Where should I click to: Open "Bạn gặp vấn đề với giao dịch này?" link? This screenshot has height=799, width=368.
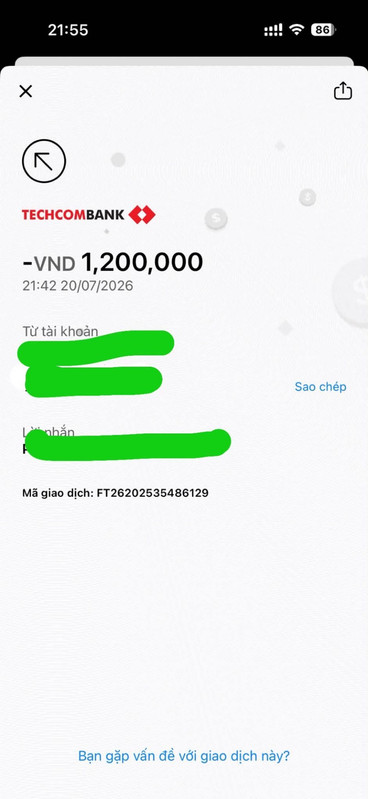coord(184,755)
